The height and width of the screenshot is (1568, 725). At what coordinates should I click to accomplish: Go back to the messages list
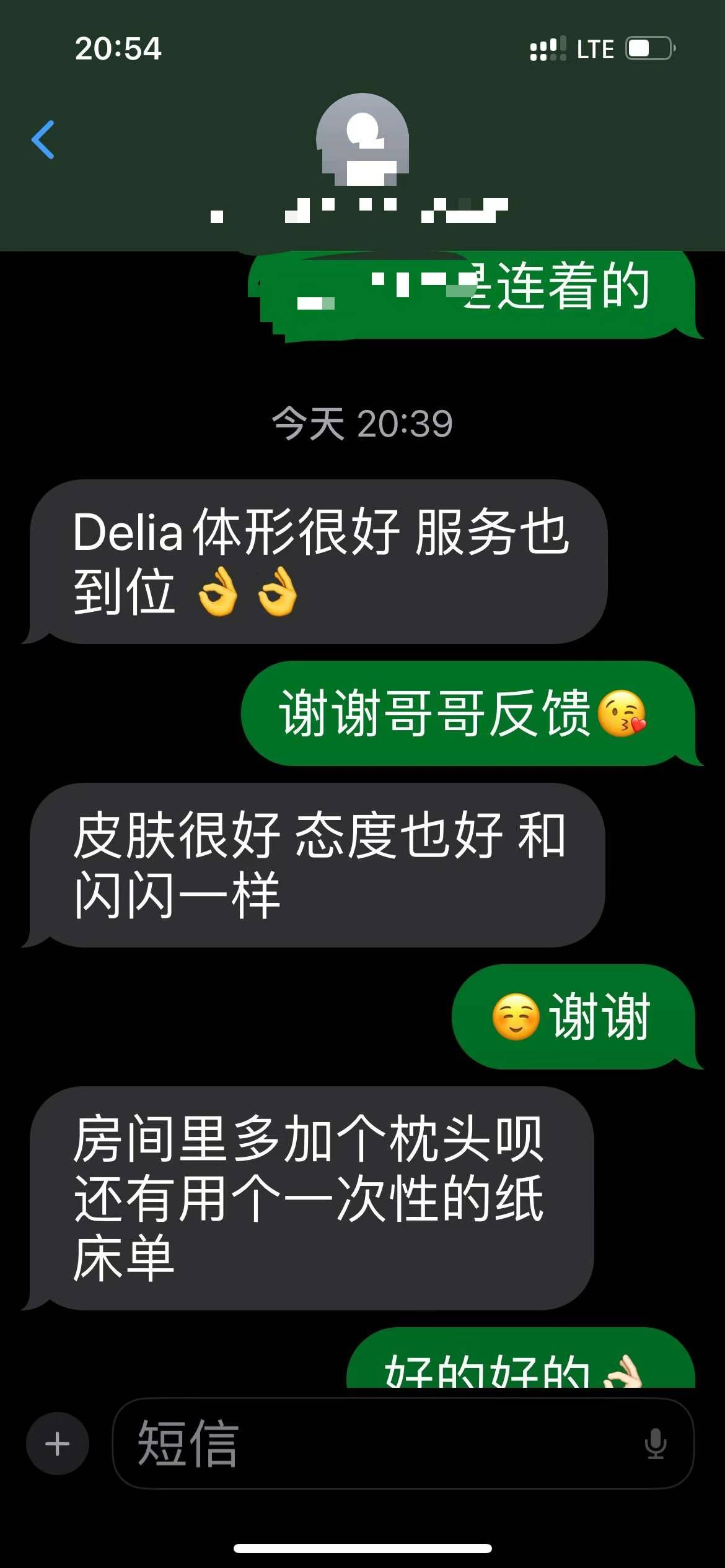point(43,140)
